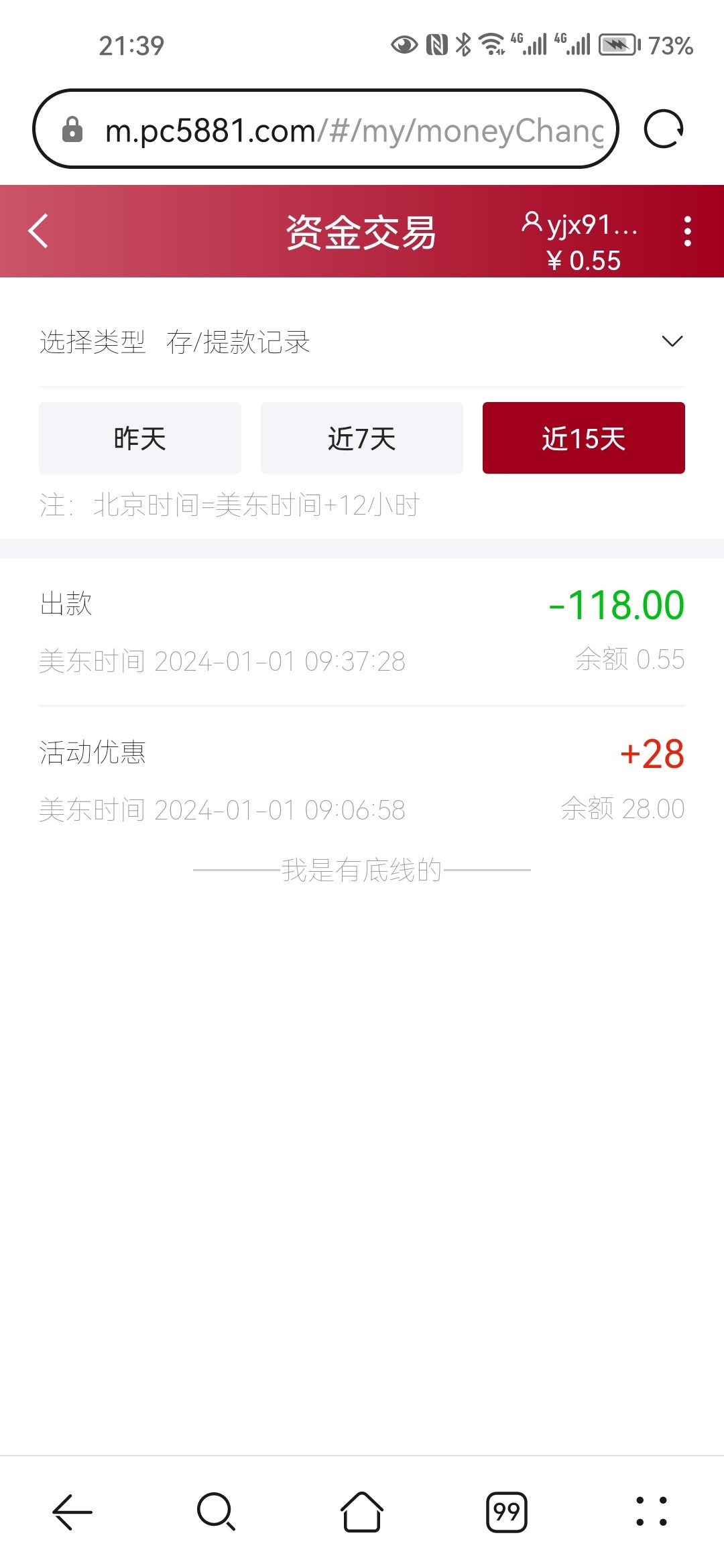Select the 昨天 date filter
This screenshot has width=724, height=1568.
point(139,437)
